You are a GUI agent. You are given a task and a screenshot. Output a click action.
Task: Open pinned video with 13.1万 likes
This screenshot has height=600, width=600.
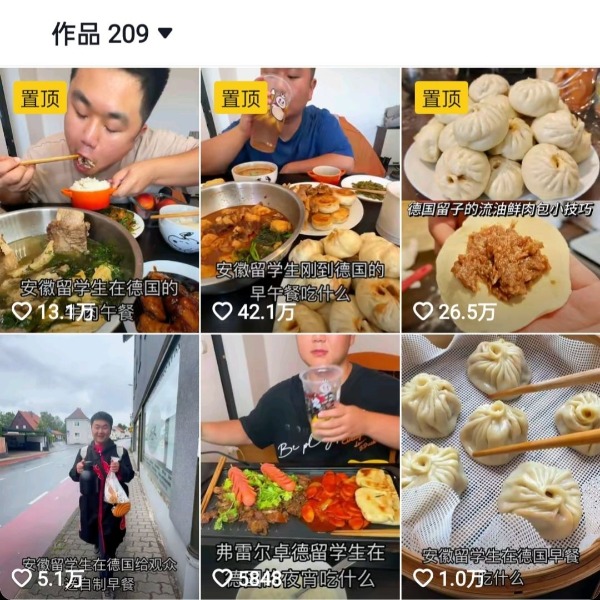point(99,200)
